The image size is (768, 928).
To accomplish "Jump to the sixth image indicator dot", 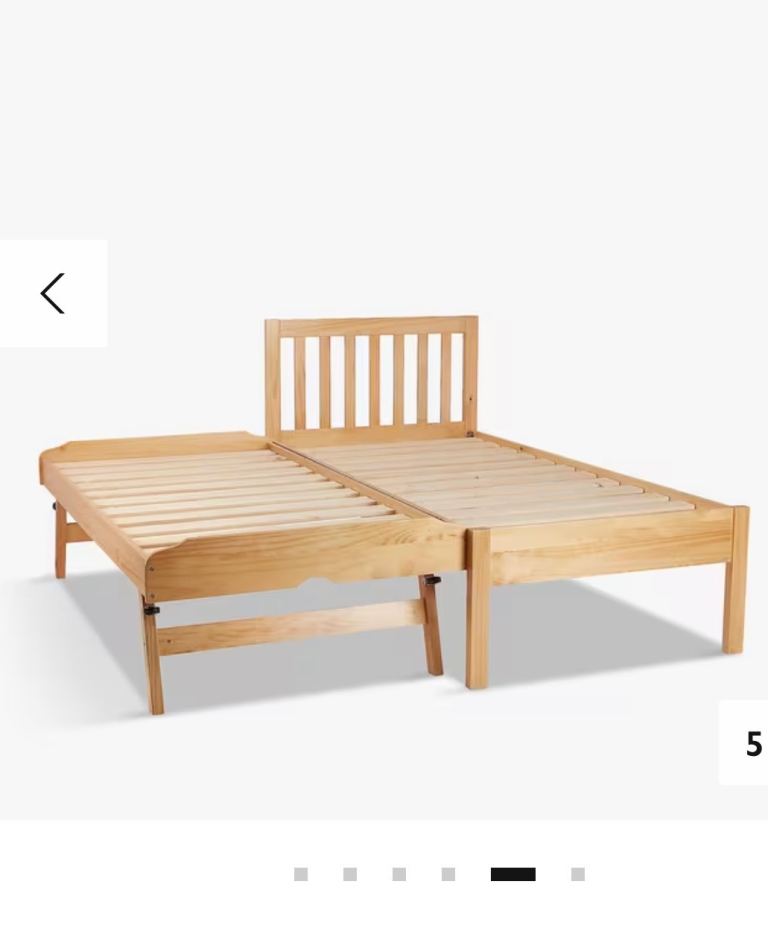I will (x=578, y=875).
